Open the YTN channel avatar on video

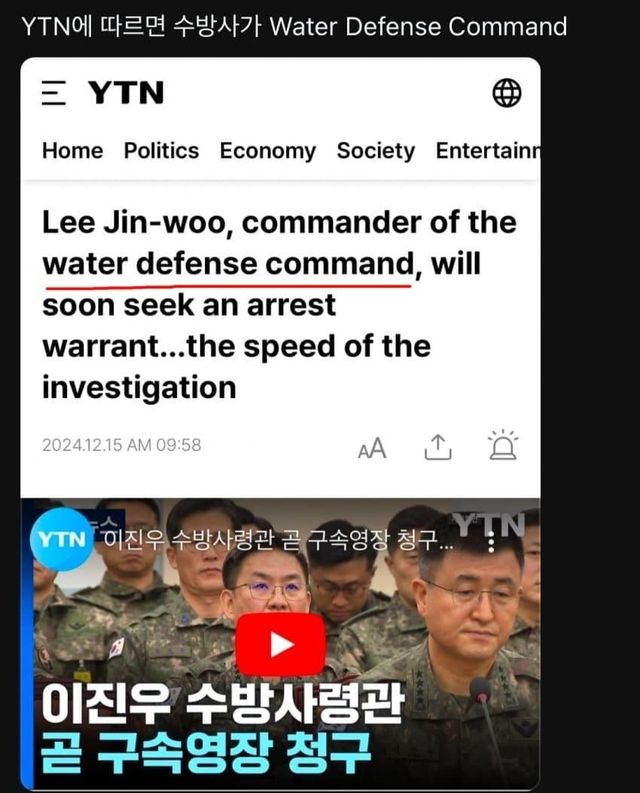point(62,540)
